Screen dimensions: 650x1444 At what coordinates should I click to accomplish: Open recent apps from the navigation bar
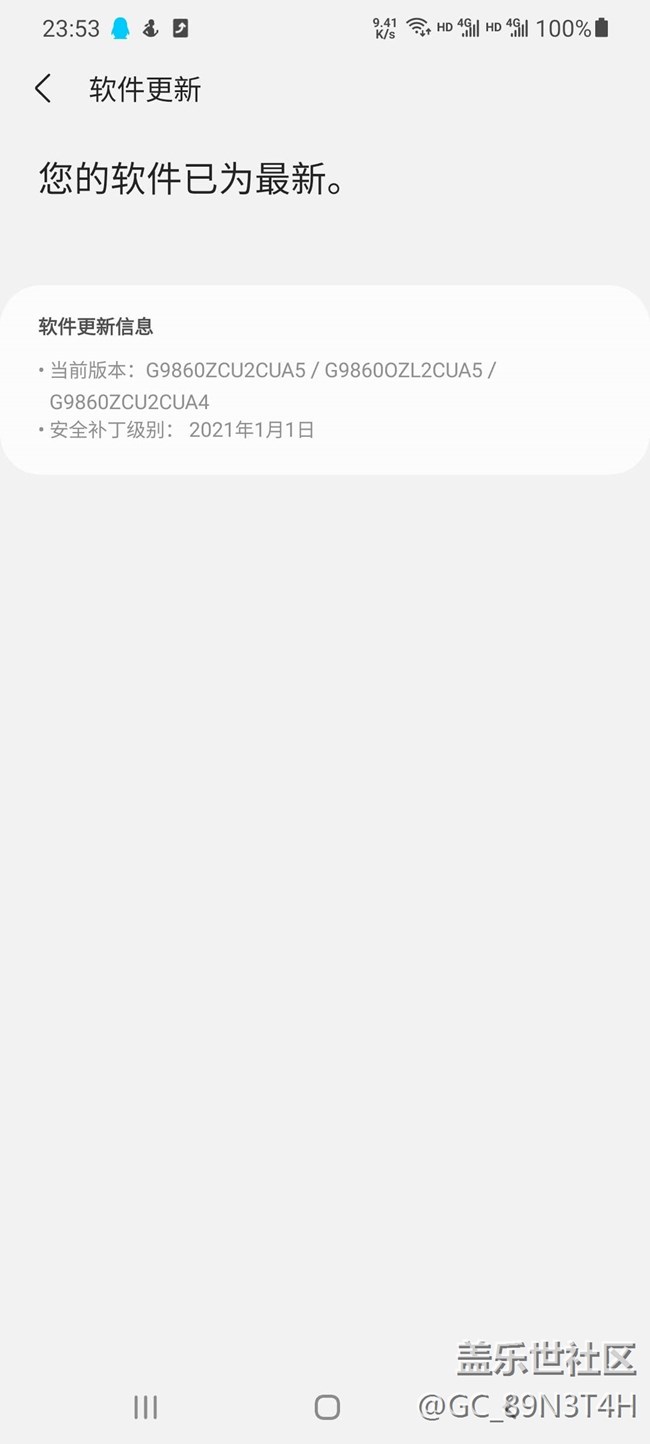[x=146, y=1407]
